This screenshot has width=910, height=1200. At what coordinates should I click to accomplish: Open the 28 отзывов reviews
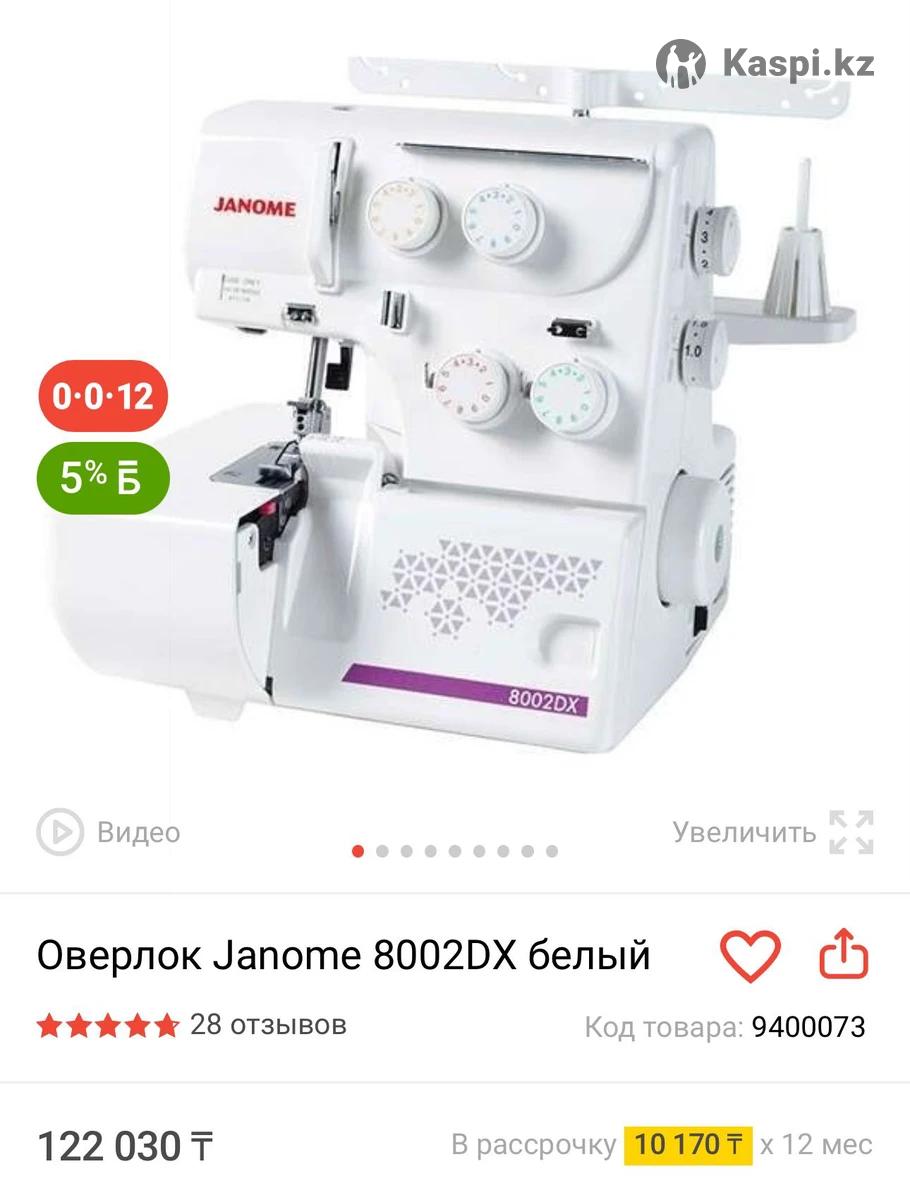(x=267, y=1025)
